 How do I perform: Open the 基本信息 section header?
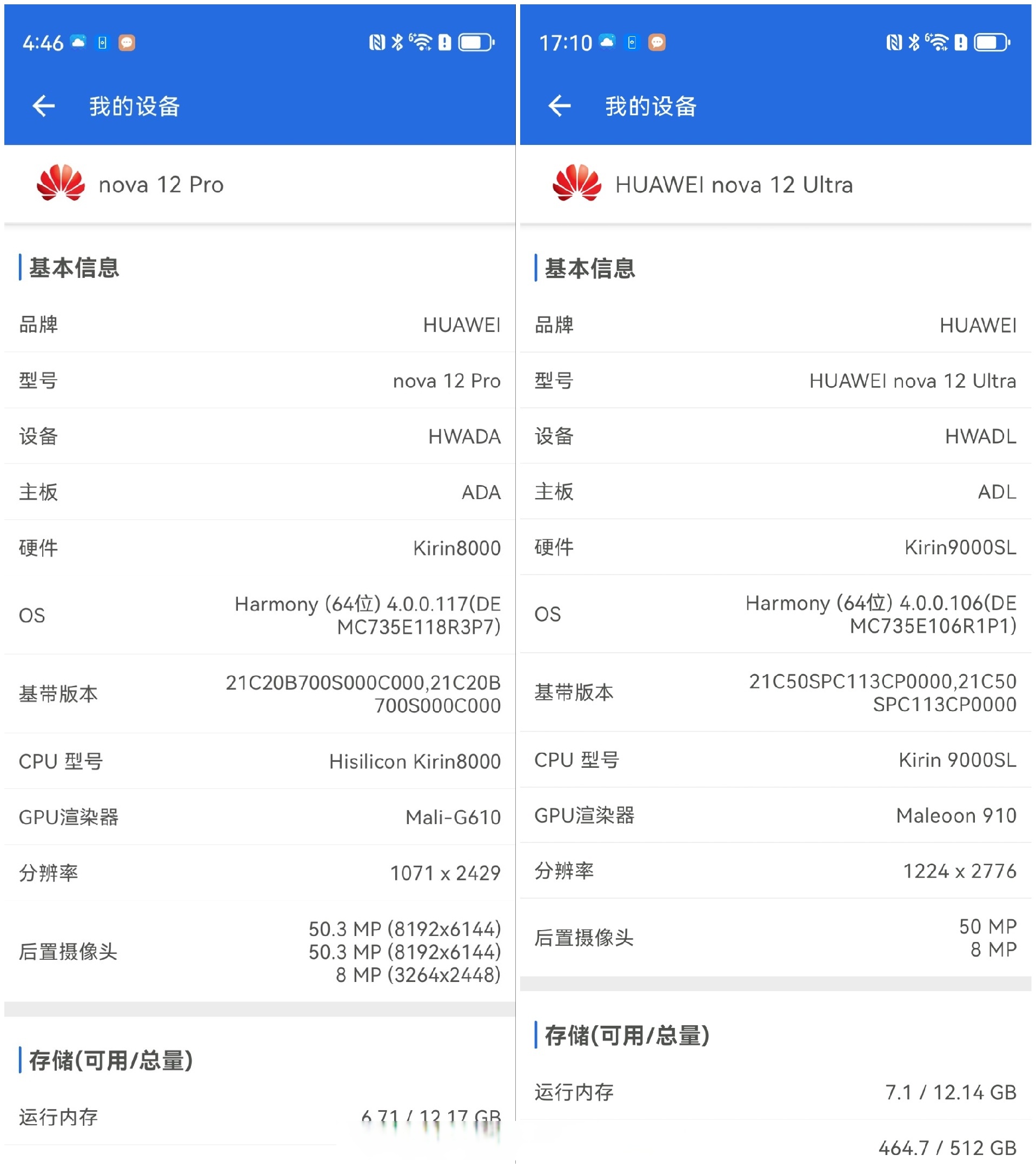[74, 266]
